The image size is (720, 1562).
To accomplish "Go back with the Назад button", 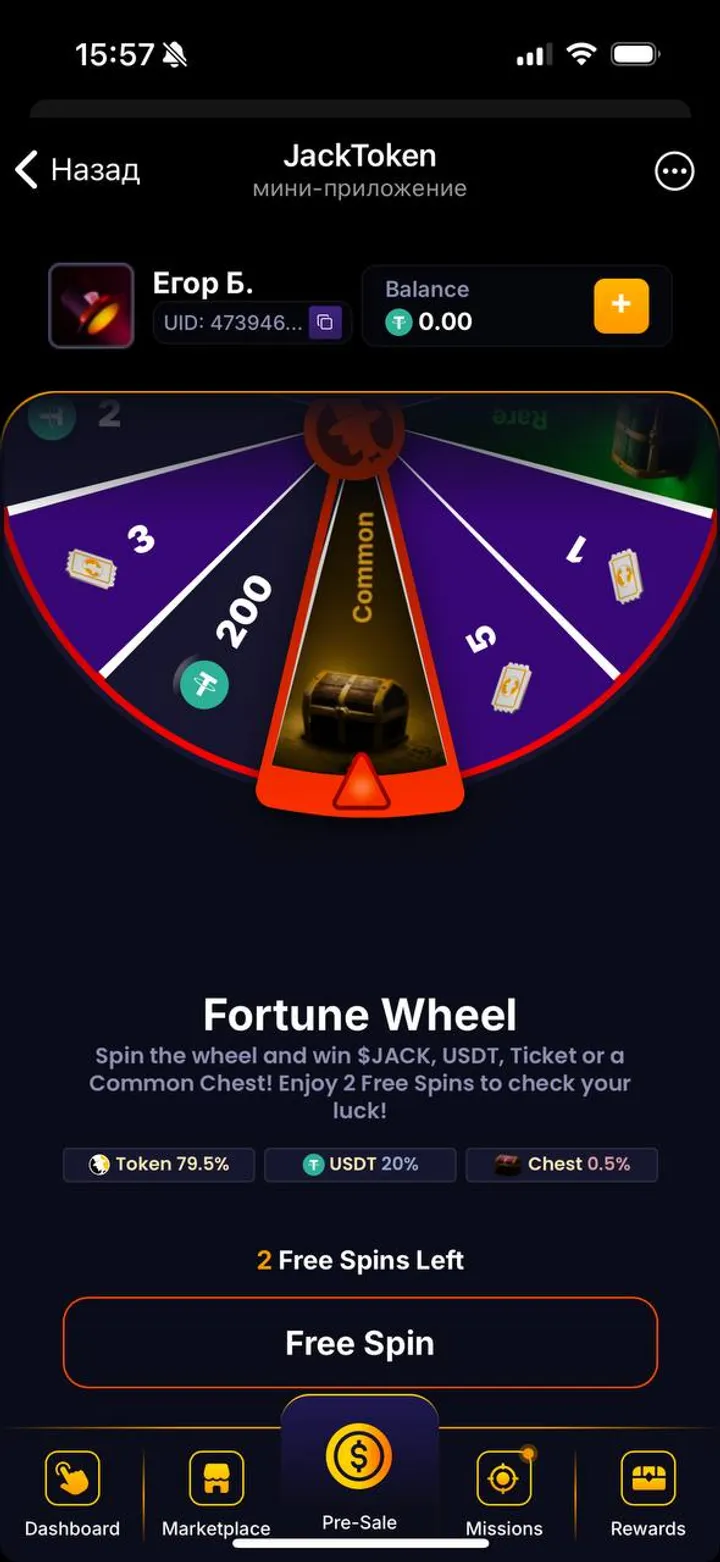I will click(78, 170).
